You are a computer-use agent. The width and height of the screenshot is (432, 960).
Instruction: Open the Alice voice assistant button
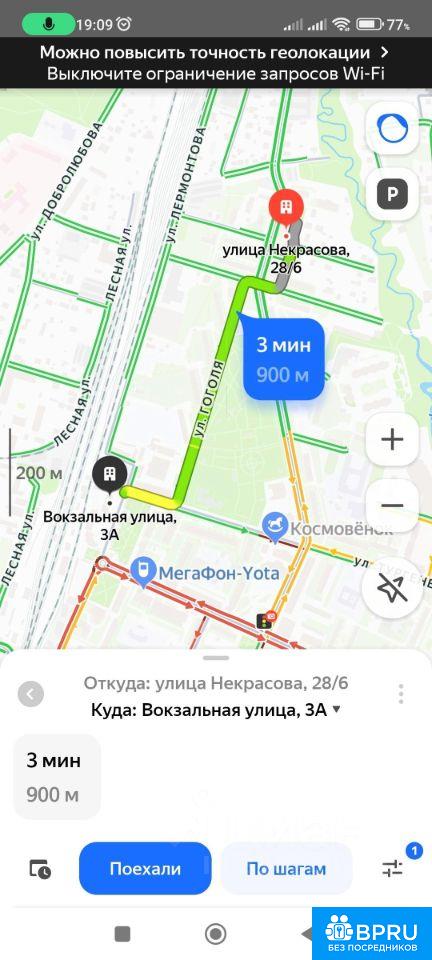click(392, 129)
